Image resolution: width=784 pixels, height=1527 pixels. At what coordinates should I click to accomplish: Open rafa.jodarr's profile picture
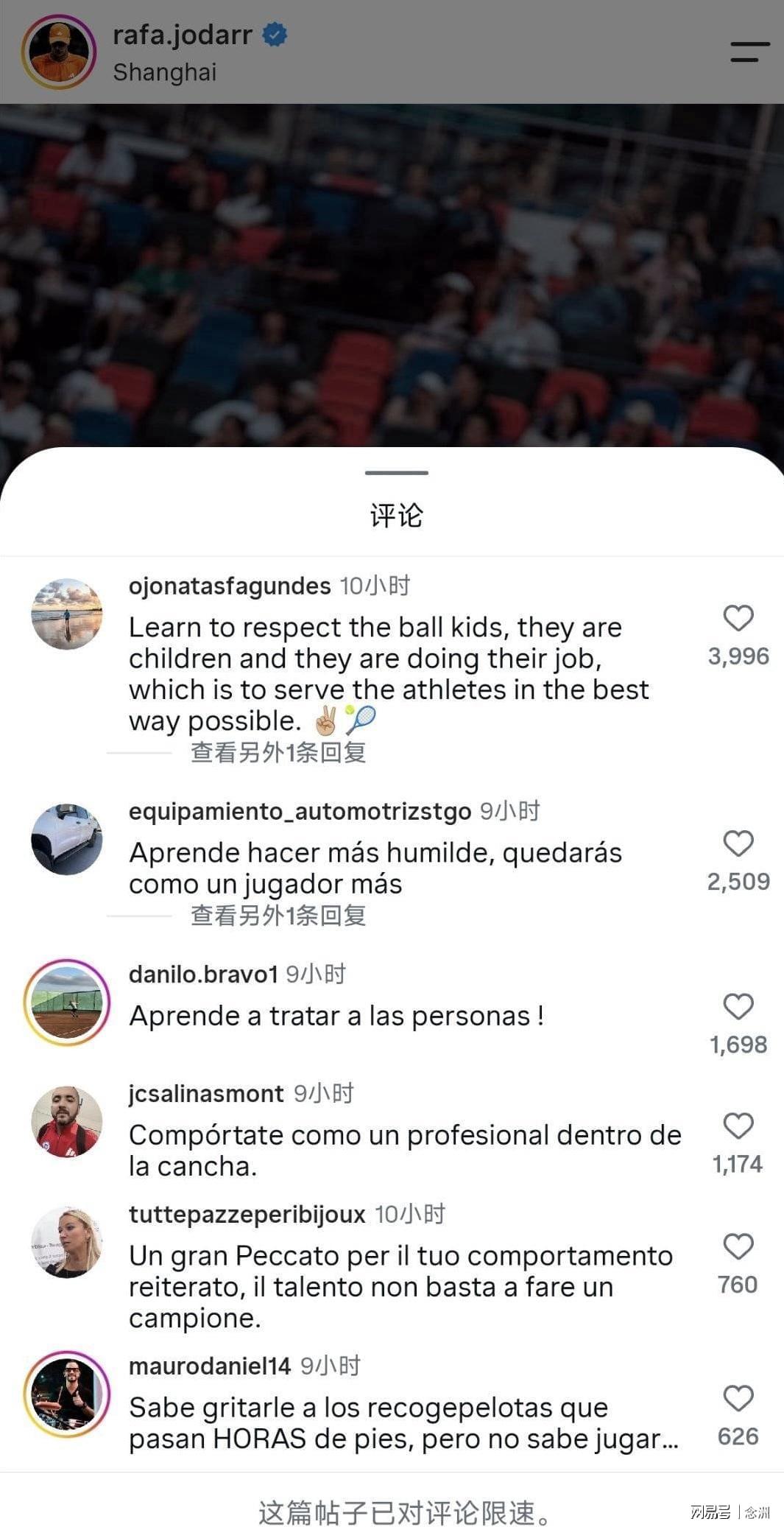[x=59, y=52]
